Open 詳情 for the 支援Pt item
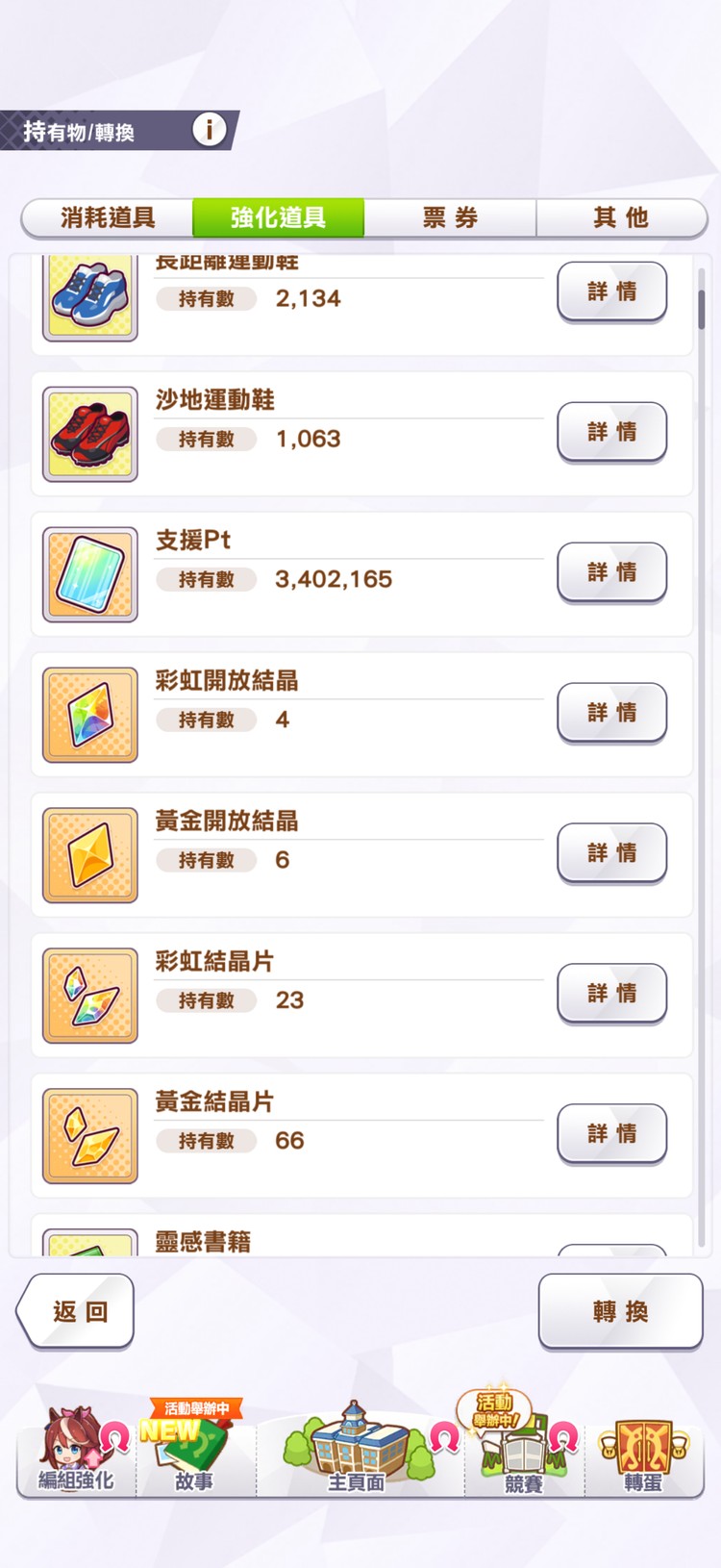This screenshot has width=721, height=1568. coord(611,571)
